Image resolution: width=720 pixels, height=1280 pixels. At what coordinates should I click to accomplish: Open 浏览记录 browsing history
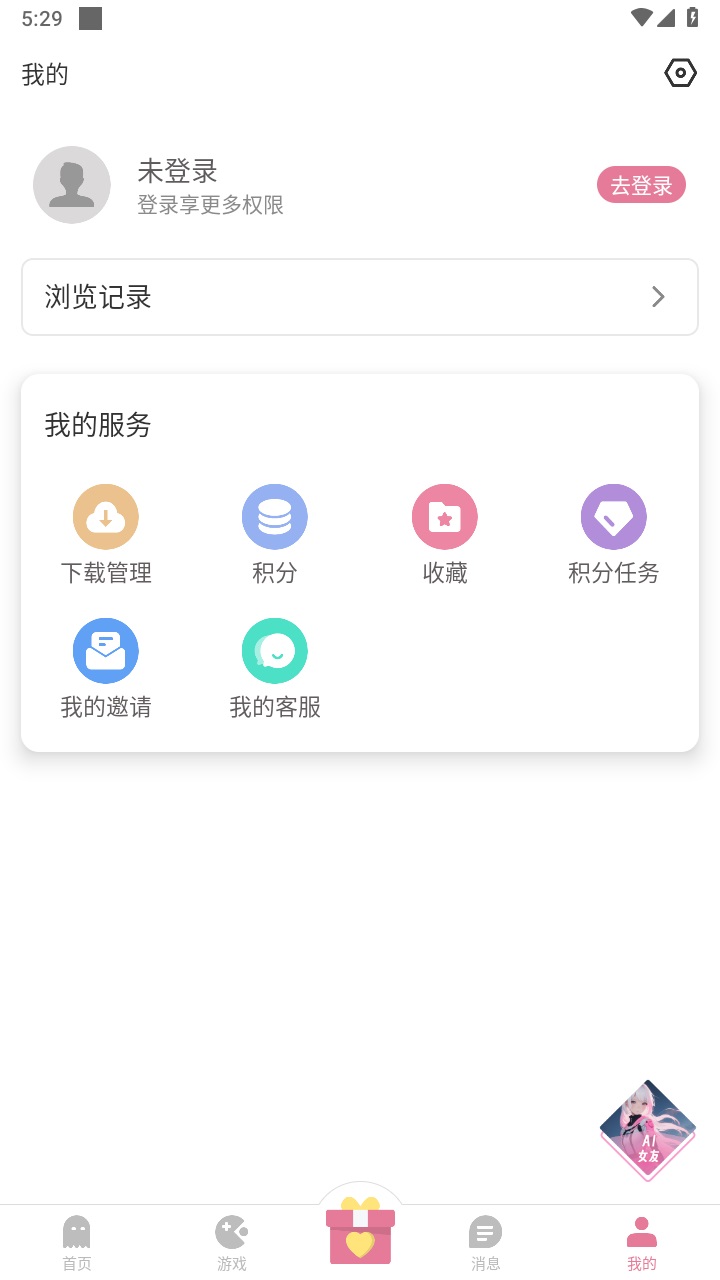96,297
